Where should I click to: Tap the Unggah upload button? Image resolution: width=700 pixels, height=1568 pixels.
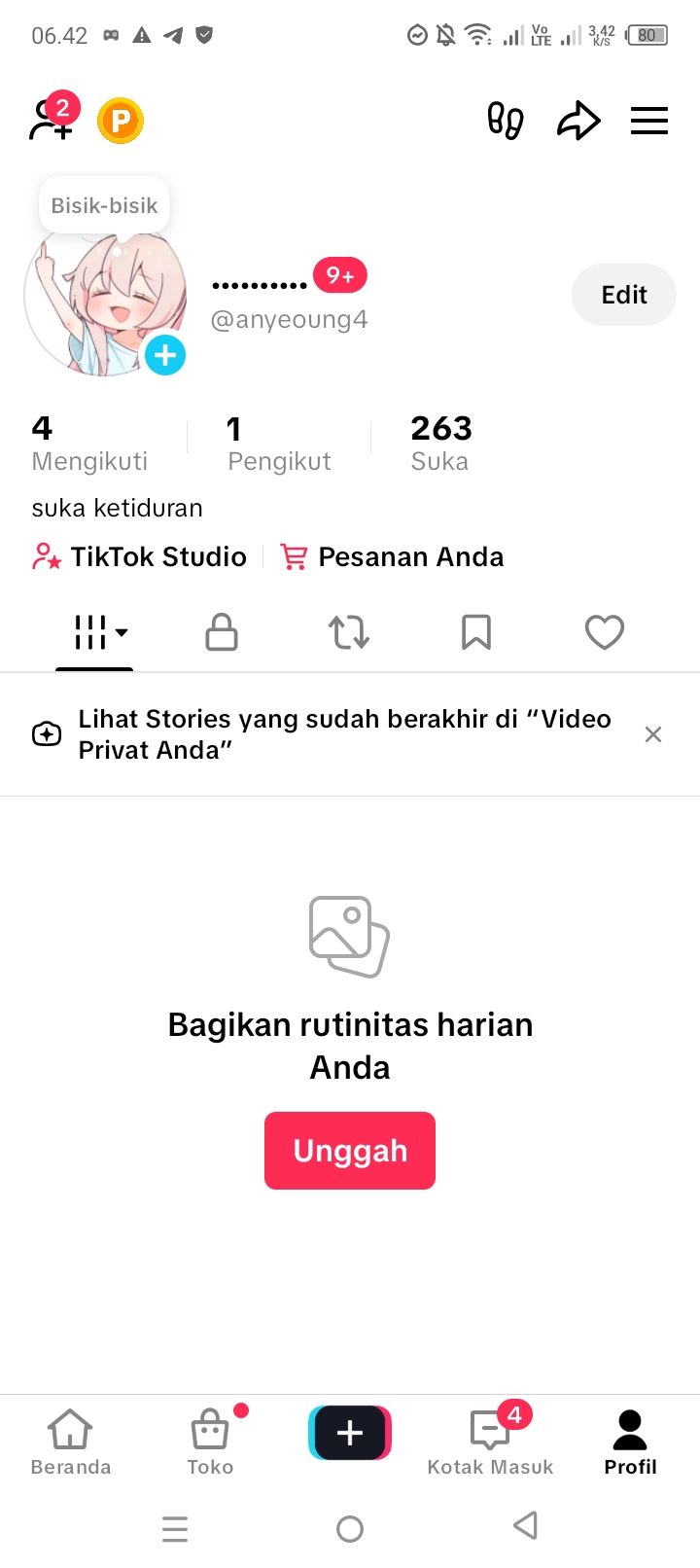tap(350, 1151)
